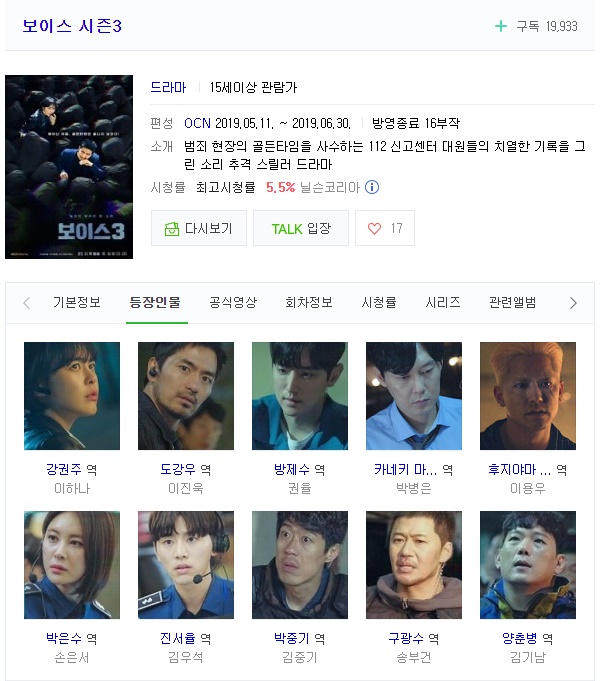This screenshot has width=602, height=681.
Task: Switch to the 기본정보 tab
Action: (77, 303)
